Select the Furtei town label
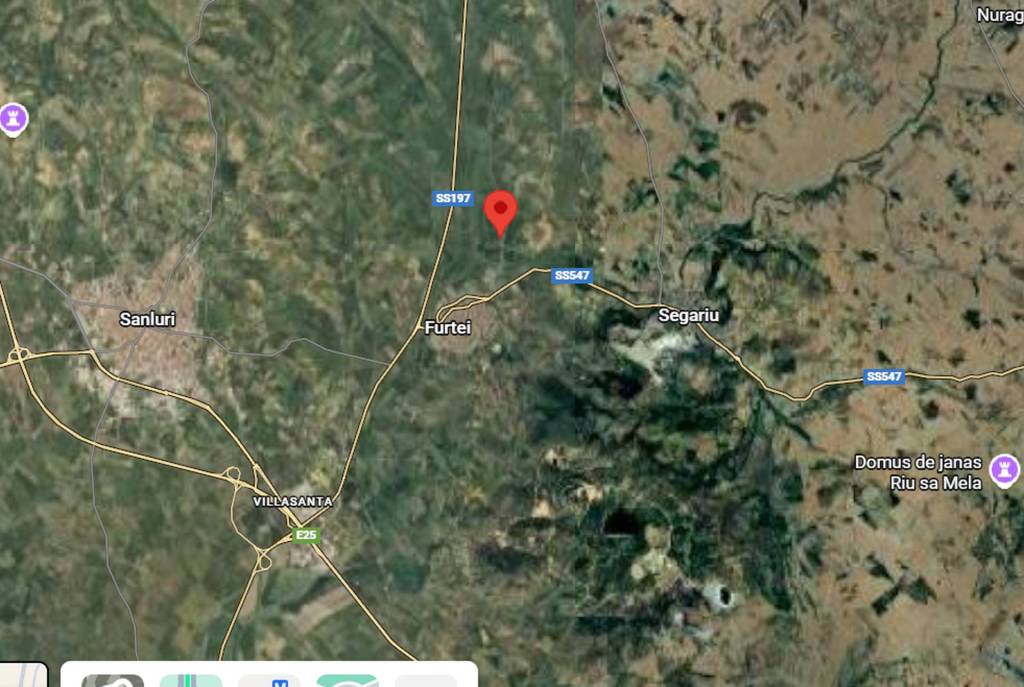 pyautogui.click(x=447, y=327)
